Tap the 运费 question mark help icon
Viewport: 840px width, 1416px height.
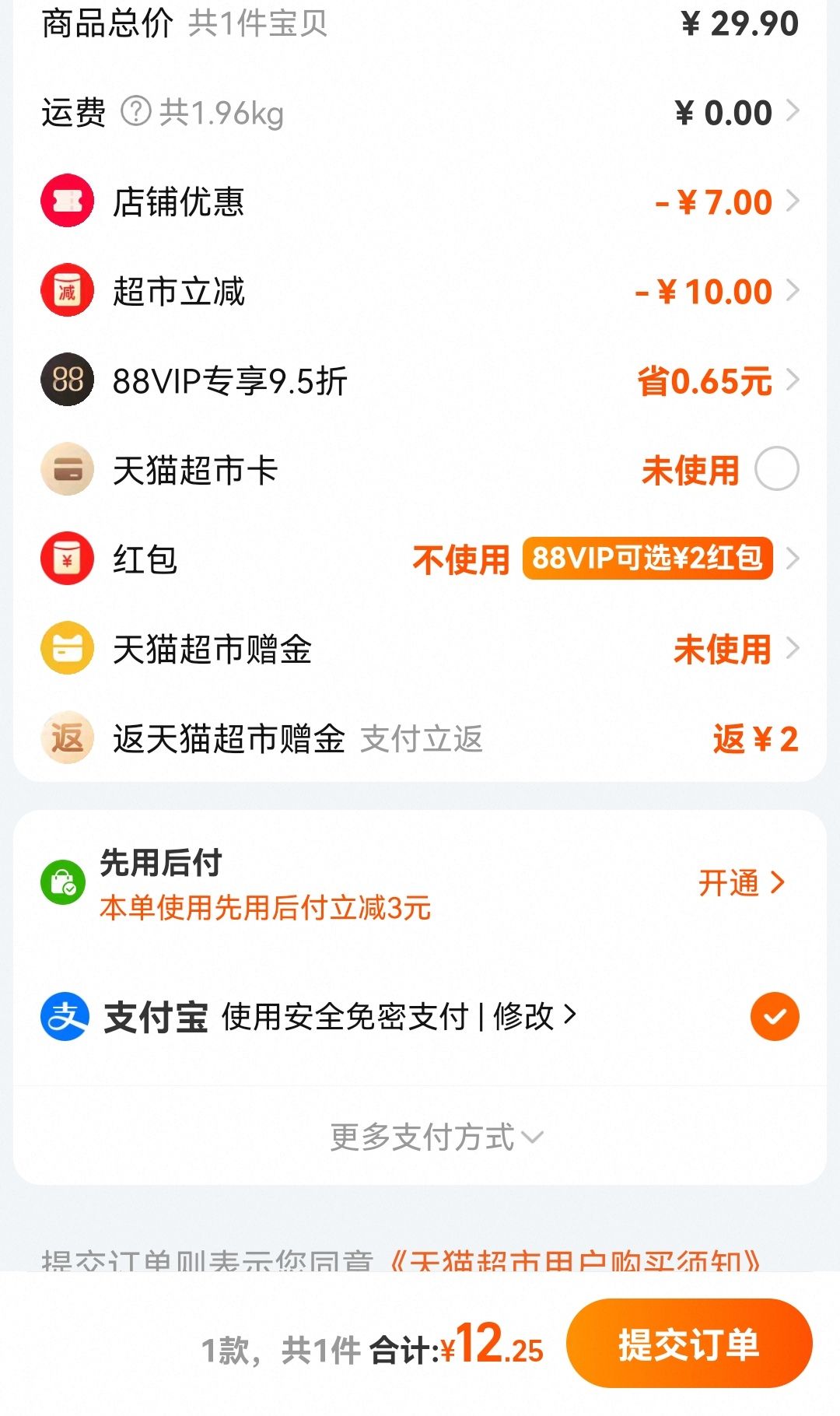coord(136,112)
